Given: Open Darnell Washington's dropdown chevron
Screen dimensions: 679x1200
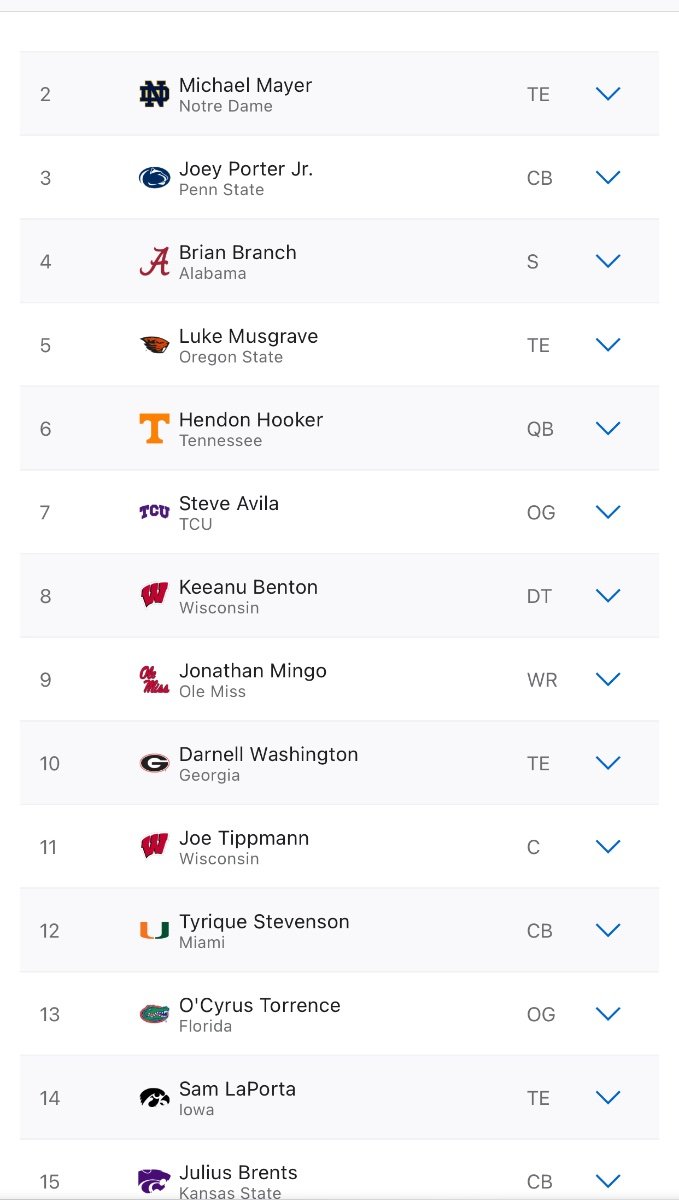Looking at the screenshot, I should (x=608, y=763).
